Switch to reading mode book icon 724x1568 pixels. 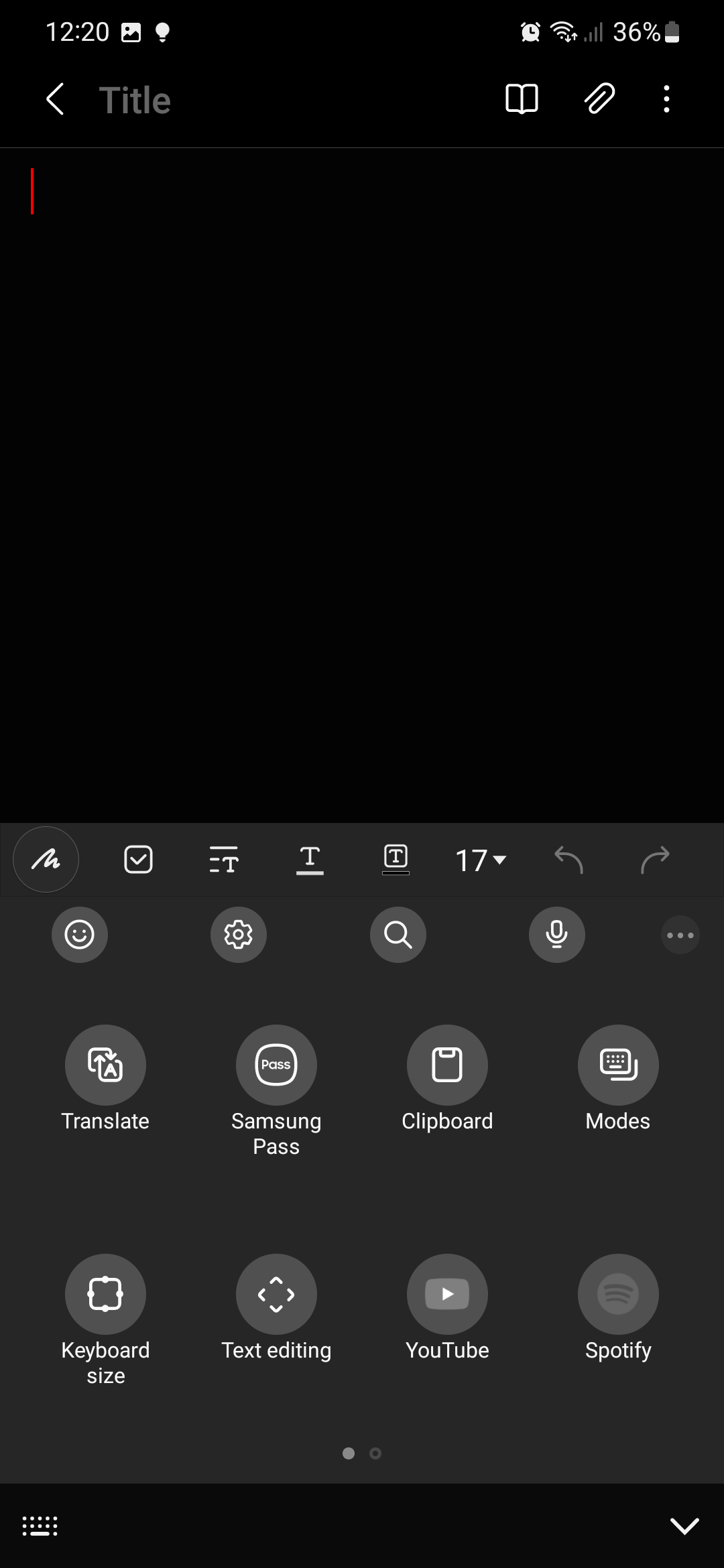pos(521,99)
